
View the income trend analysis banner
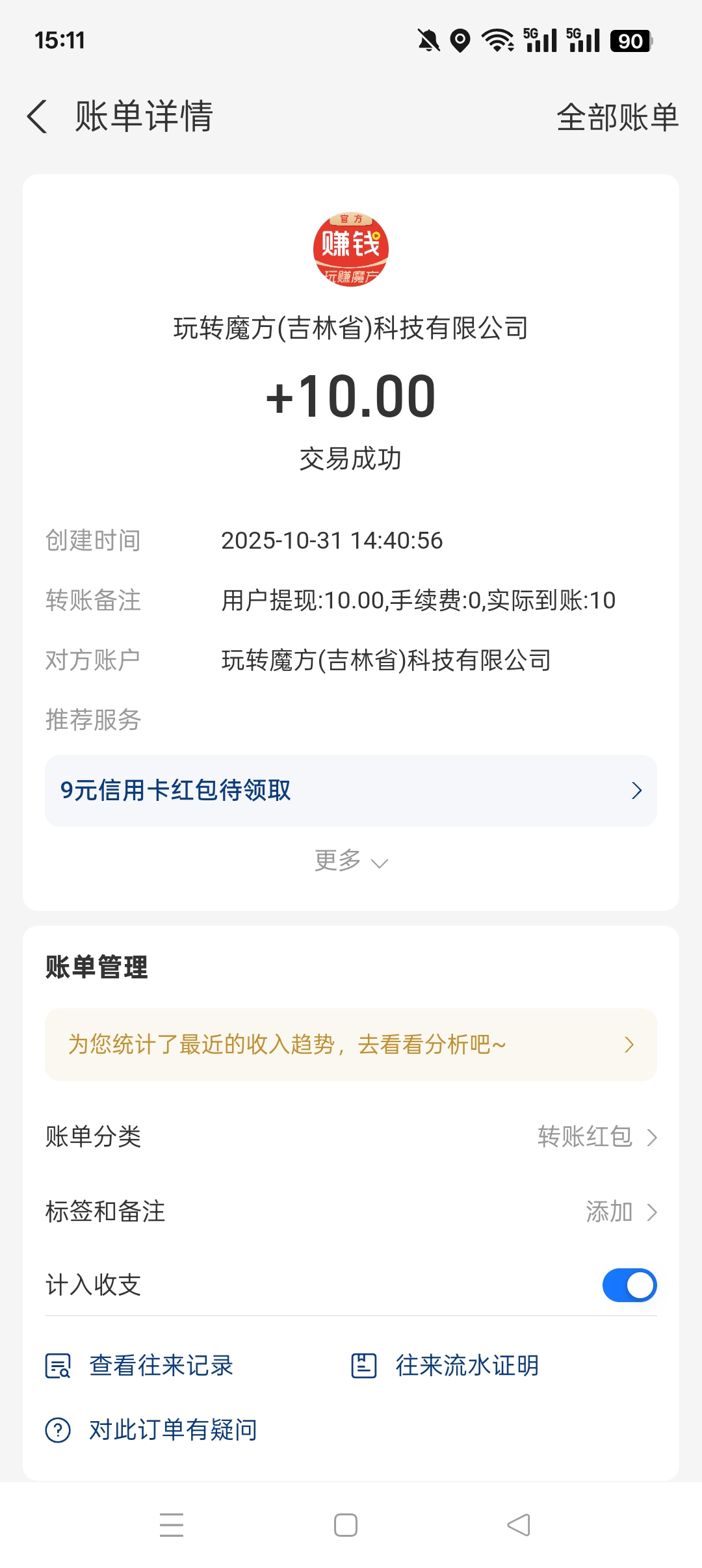(x=350, y=1045)
